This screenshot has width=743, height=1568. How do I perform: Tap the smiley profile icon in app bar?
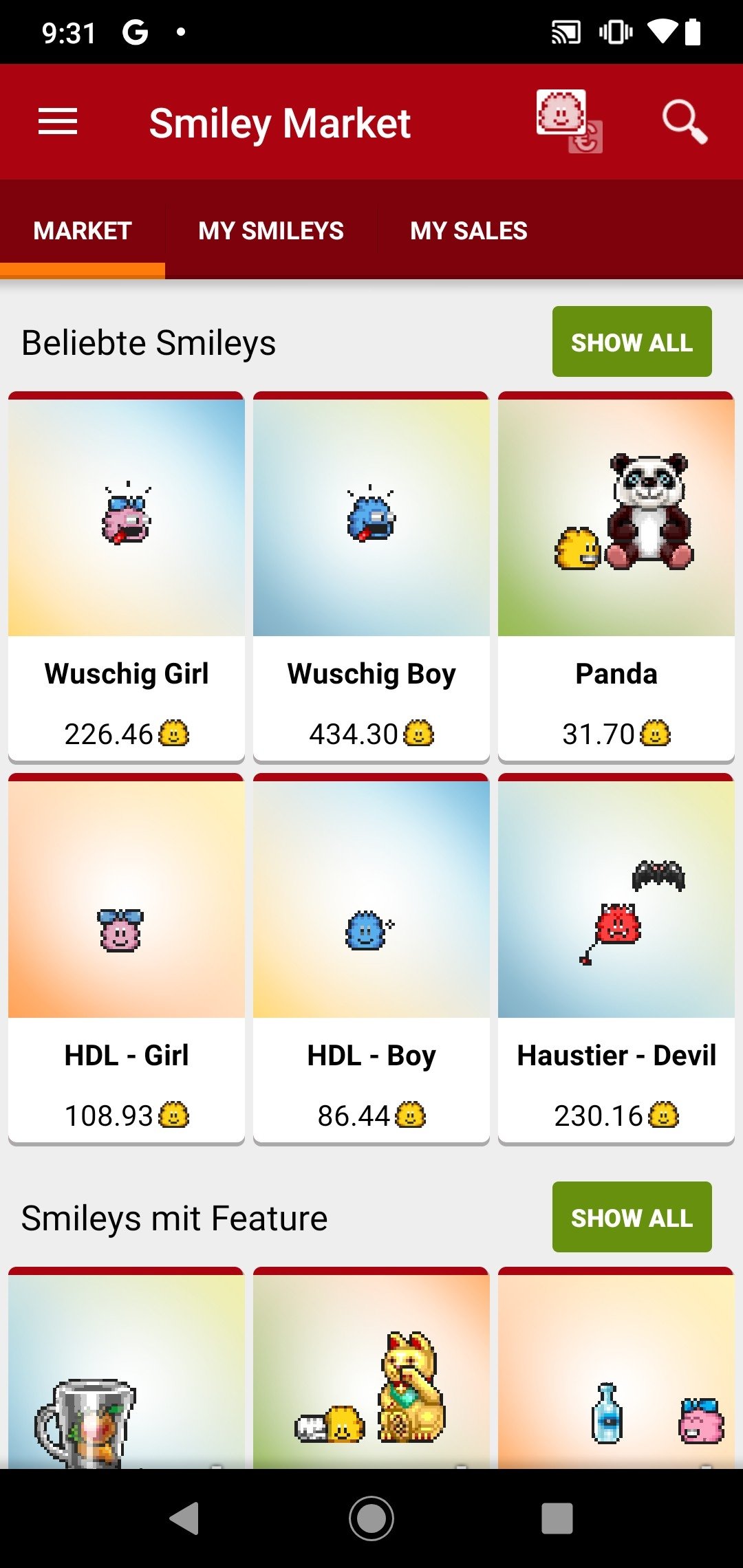570,122
